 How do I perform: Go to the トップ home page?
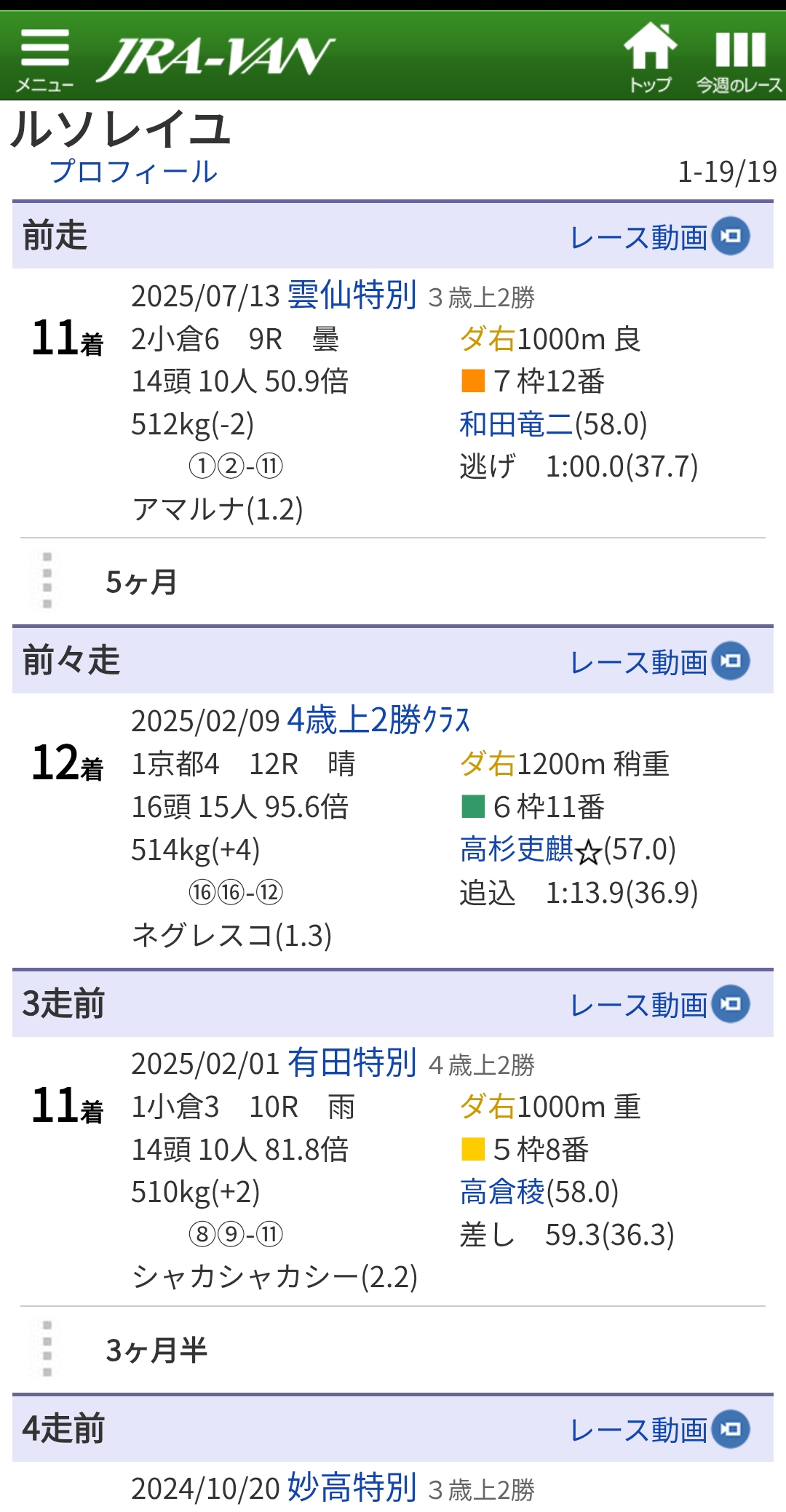click(x=650, y=58)
